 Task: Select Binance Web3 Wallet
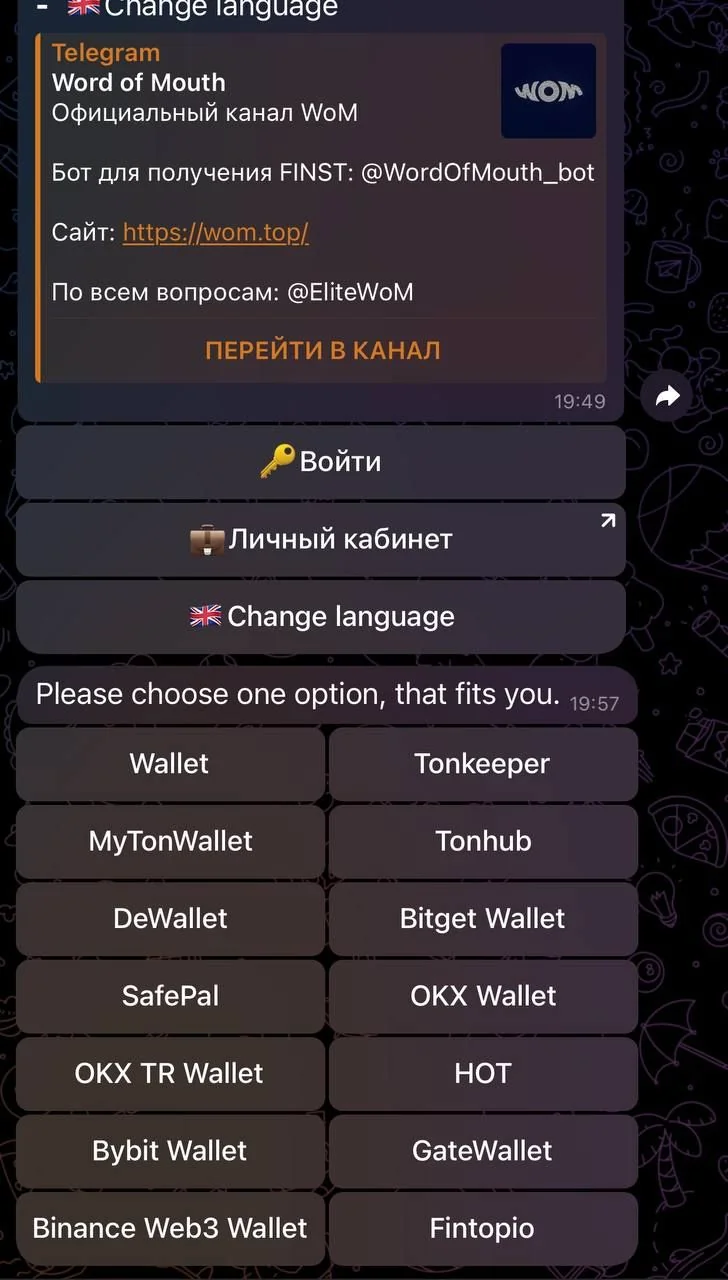tap(170, 1228)
